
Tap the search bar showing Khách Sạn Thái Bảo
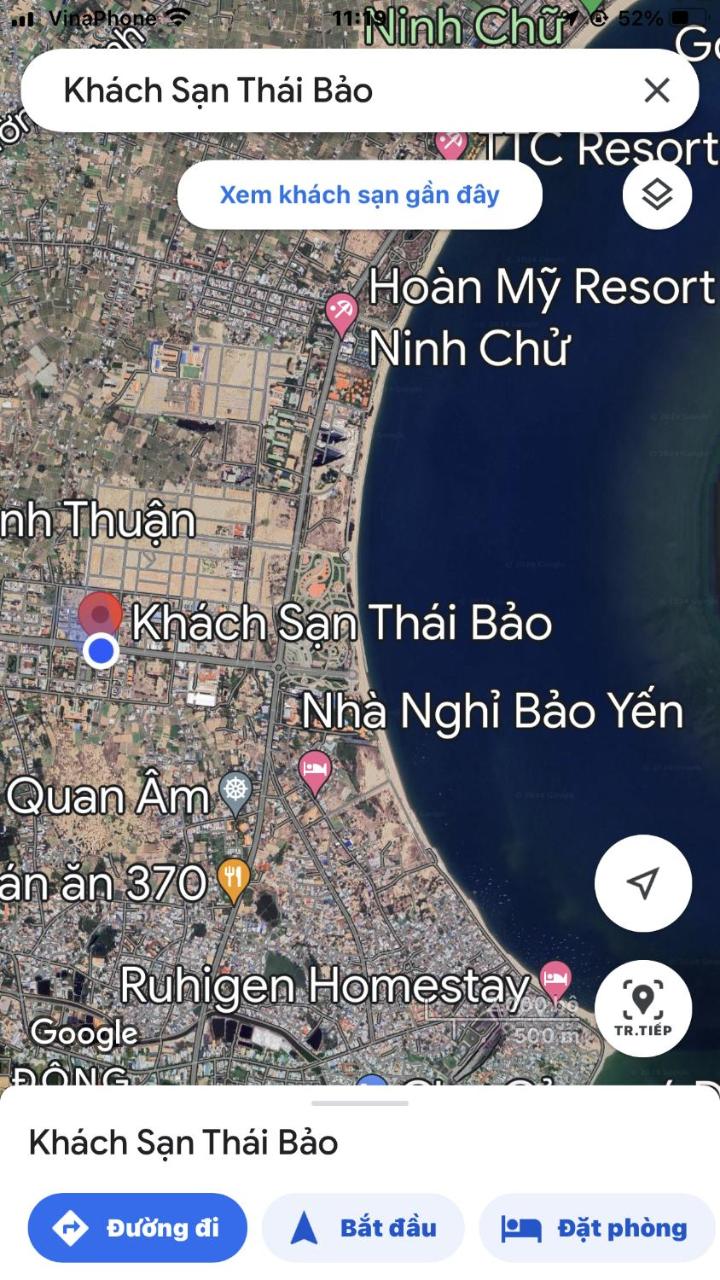click(x=300, y=90)
